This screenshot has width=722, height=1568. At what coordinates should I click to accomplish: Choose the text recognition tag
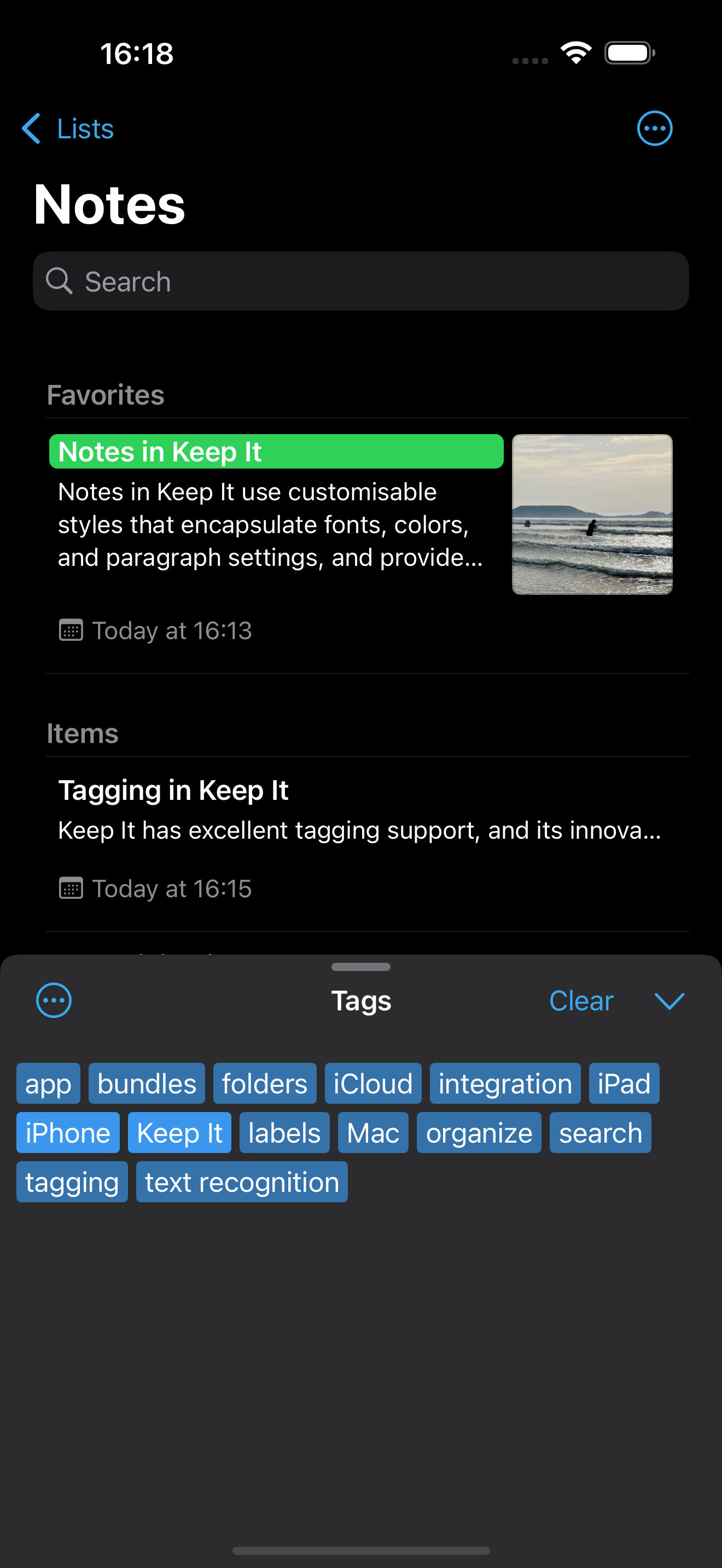242,1182
